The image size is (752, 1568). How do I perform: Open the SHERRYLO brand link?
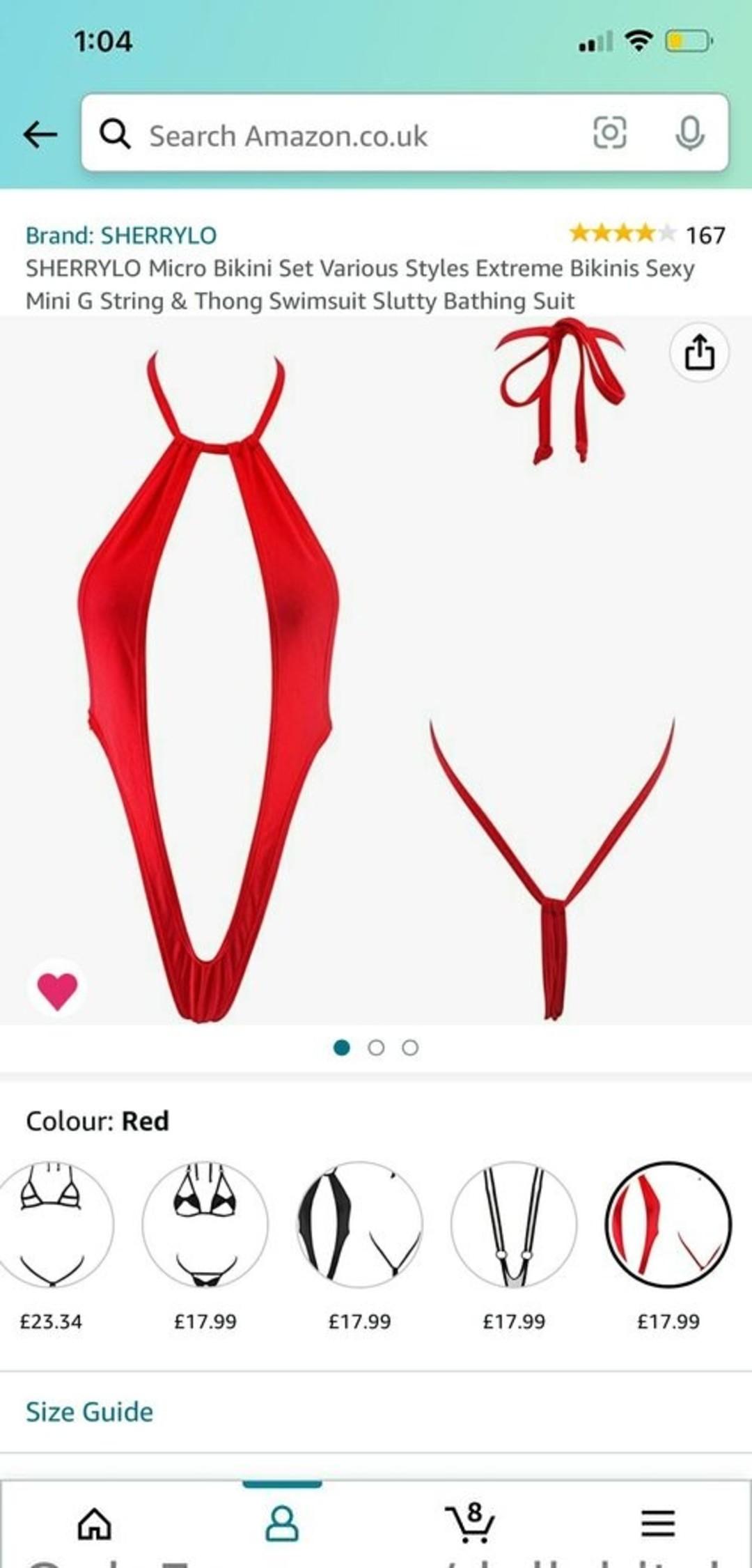(x=121, y=235)
